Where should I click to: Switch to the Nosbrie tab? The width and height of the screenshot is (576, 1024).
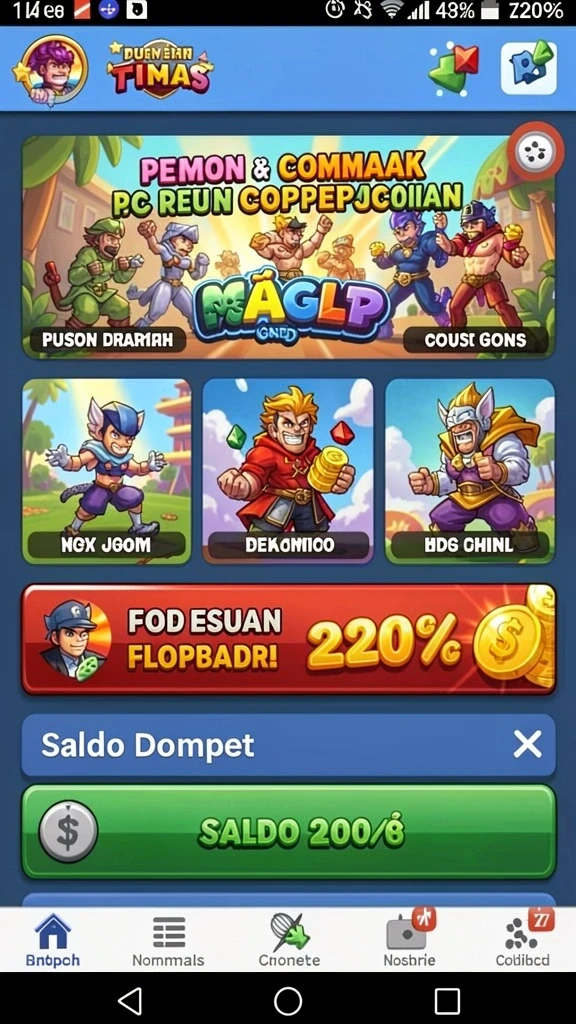tap(409, 939)
